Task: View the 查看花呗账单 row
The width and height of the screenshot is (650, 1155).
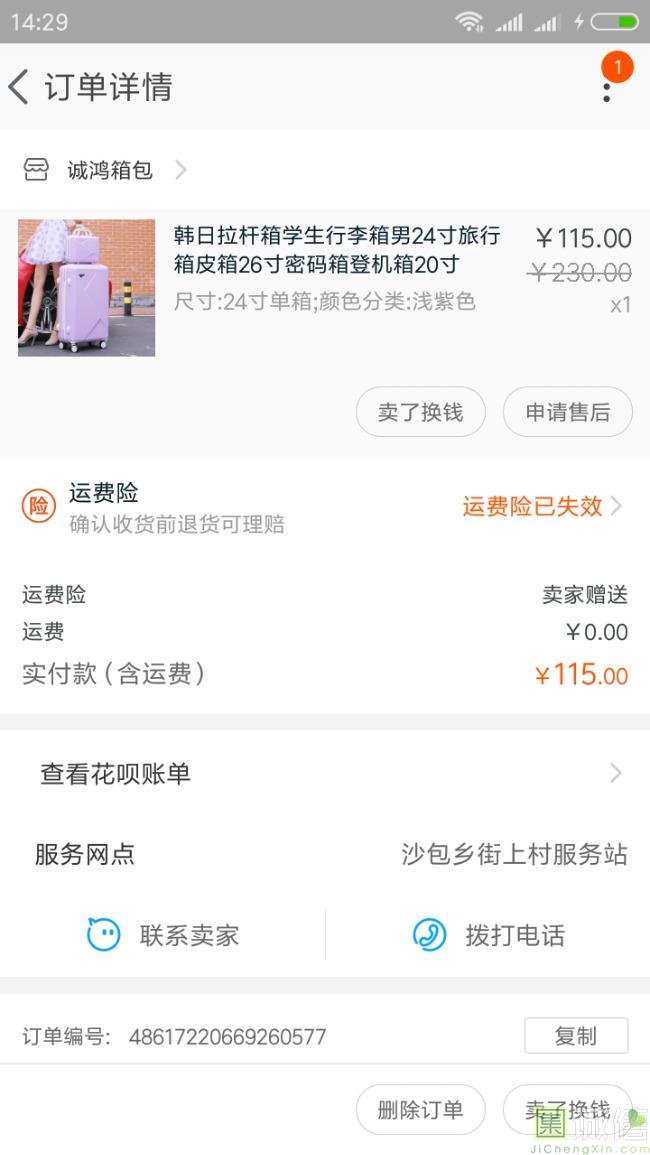Action: point(324,773)
